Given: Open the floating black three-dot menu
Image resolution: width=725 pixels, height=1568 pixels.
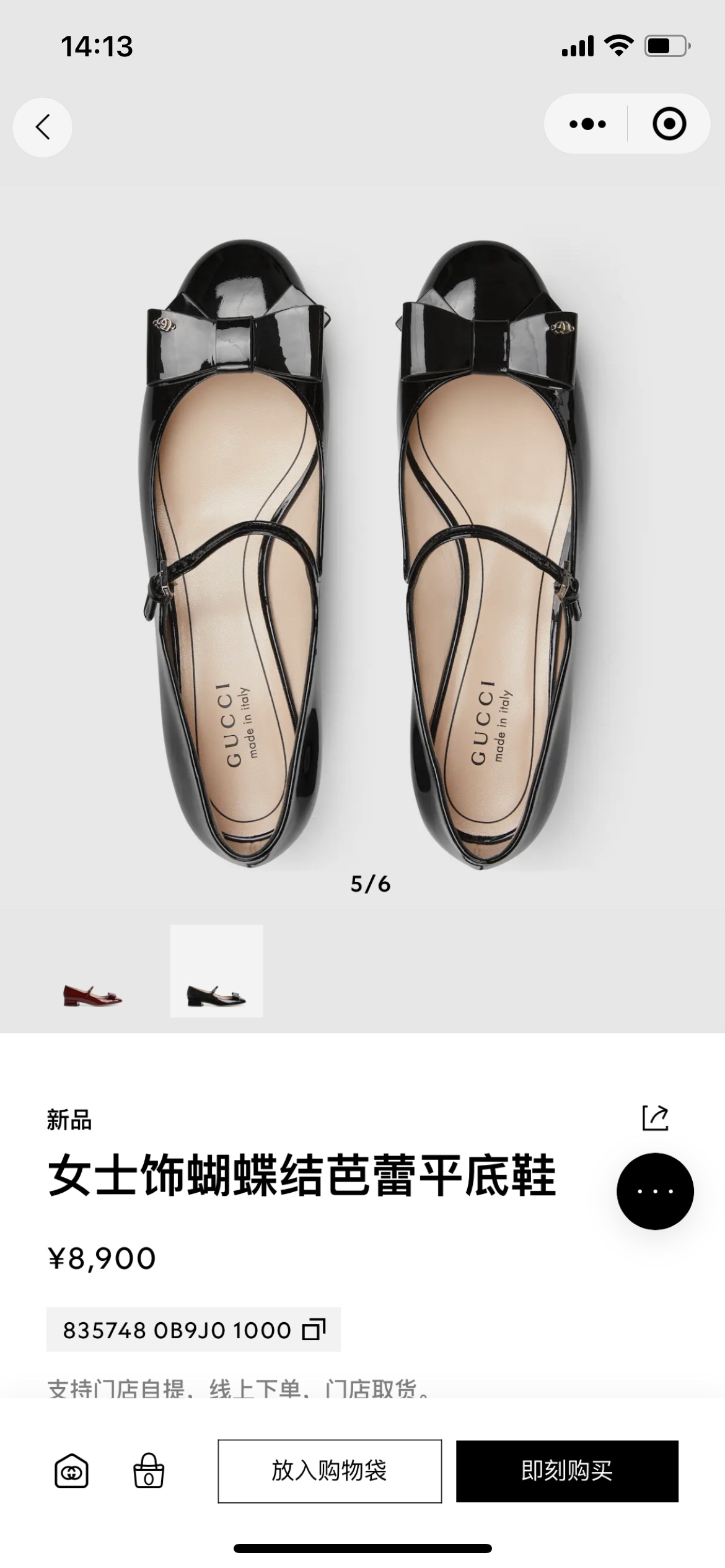Looking at the screenshot, I should [x=655, y=1191].
